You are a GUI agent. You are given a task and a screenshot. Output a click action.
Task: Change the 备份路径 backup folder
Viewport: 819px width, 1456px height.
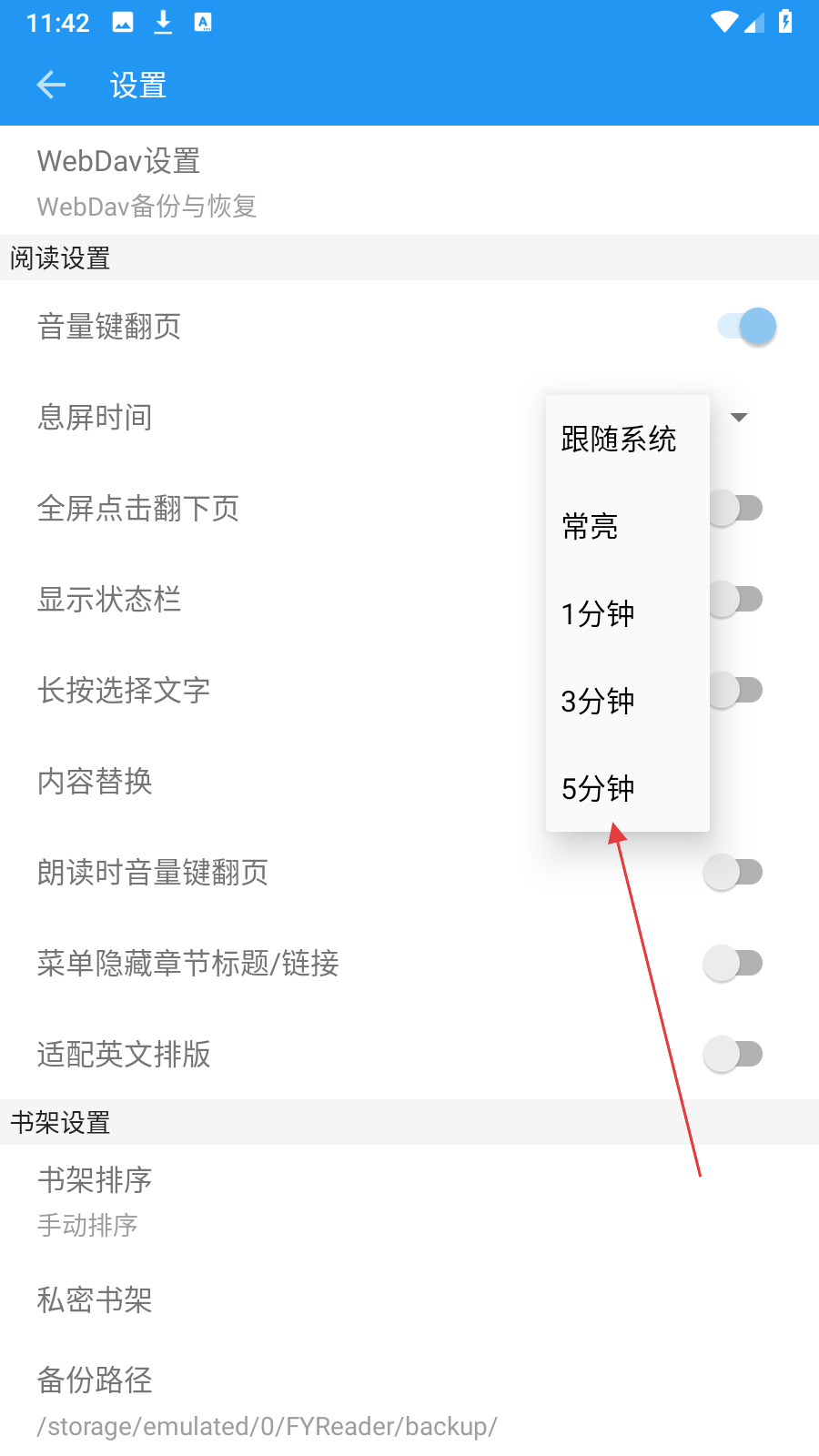point(409,1401)
